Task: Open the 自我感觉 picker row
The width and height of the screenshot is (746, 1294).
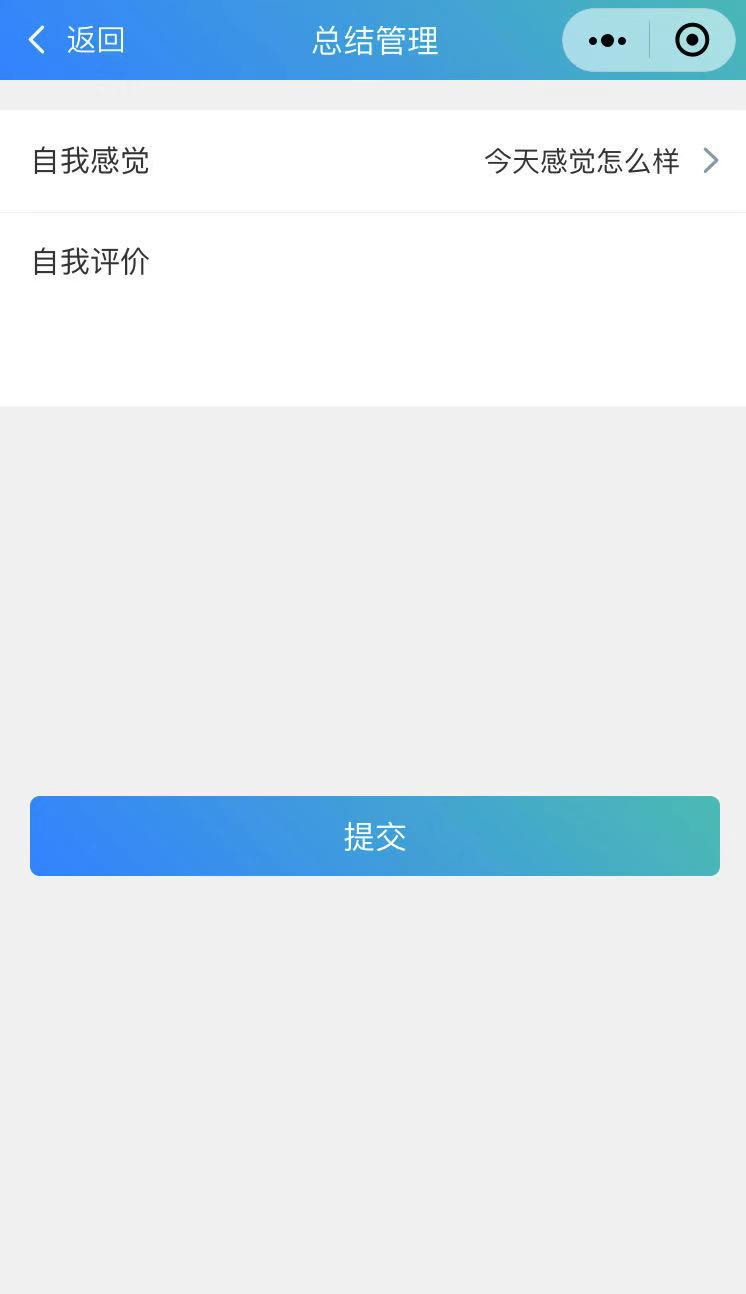Action: [x=373, y=161]
